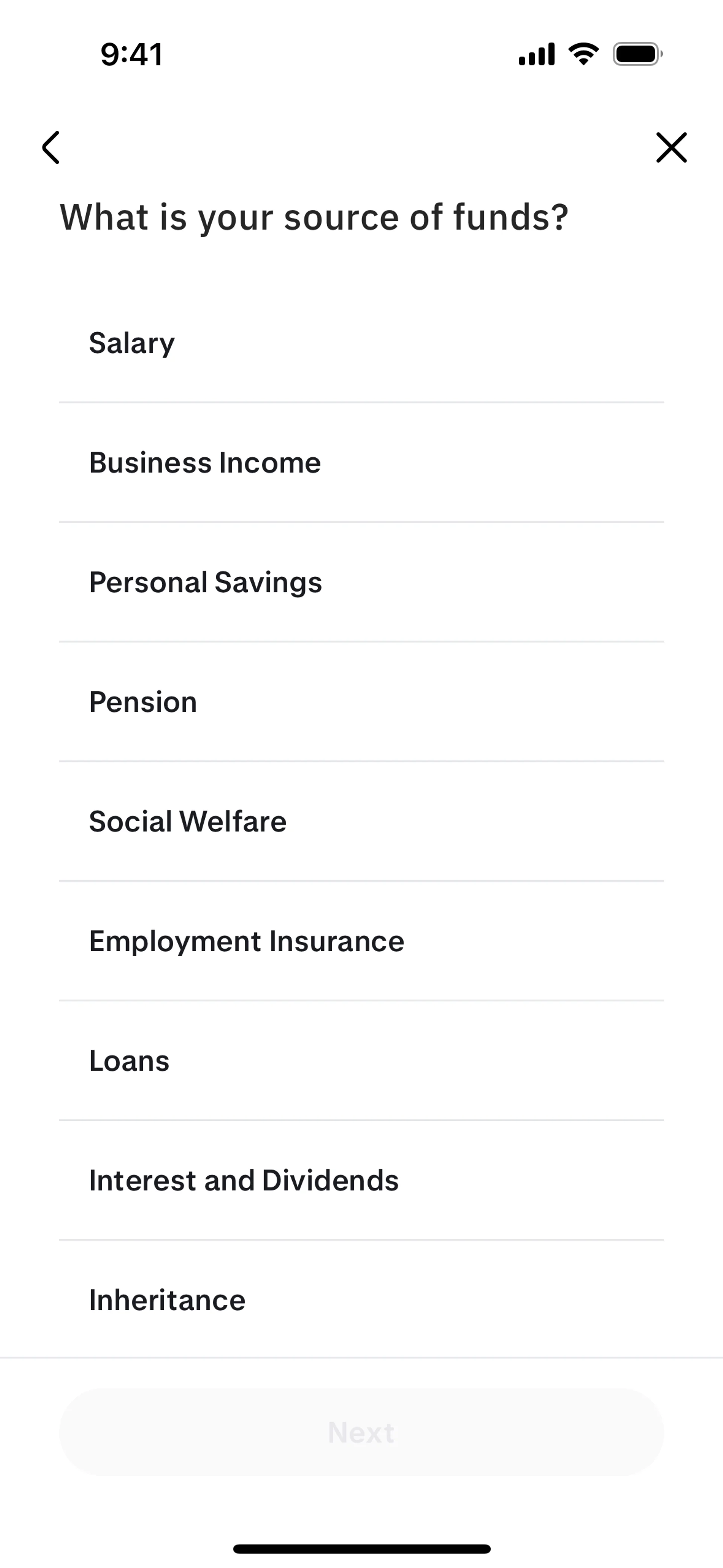The height and width of the screenshot is (1568, 723).
Task: Choose the Business Income option
Action: [x=204, y=463]
